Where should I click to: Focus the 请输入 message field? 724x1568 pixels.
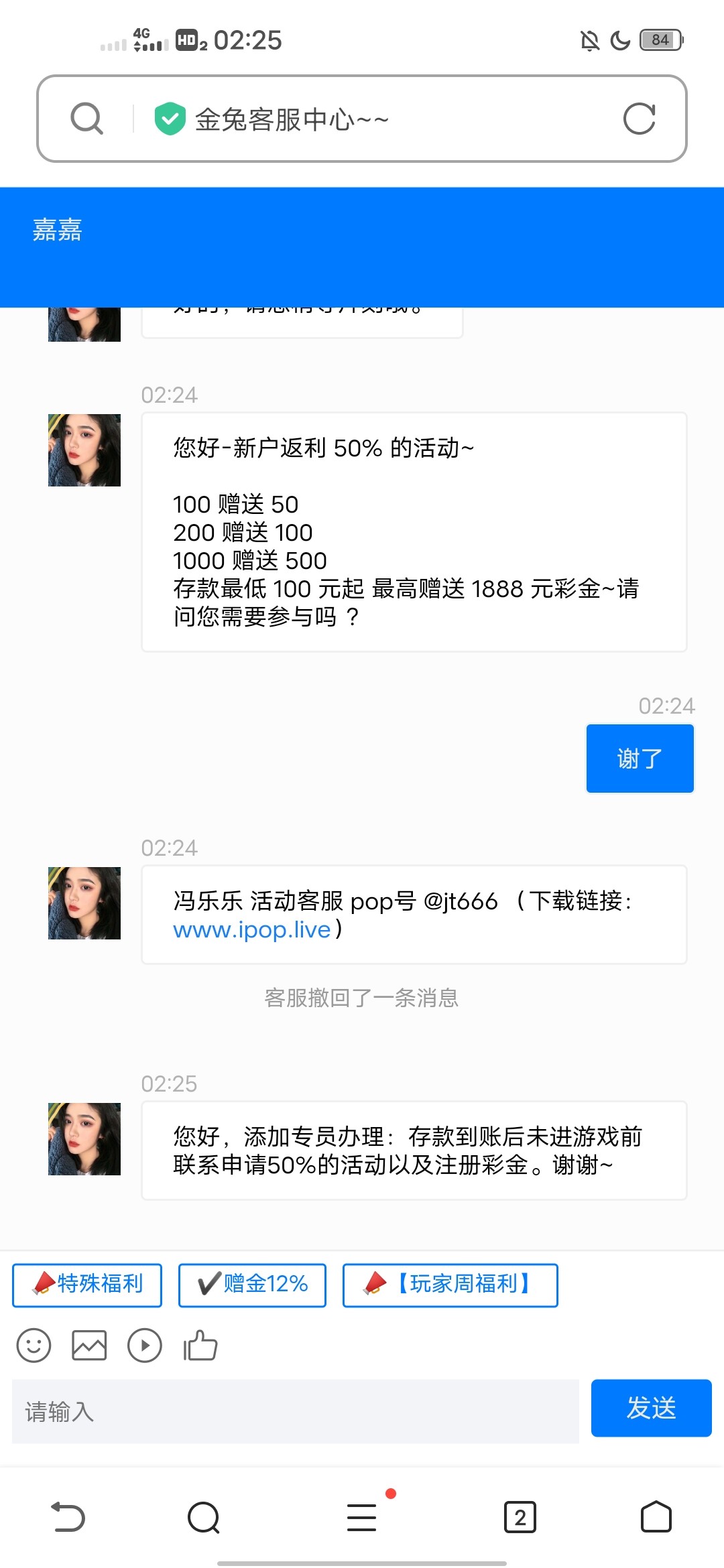(295, 1411)
